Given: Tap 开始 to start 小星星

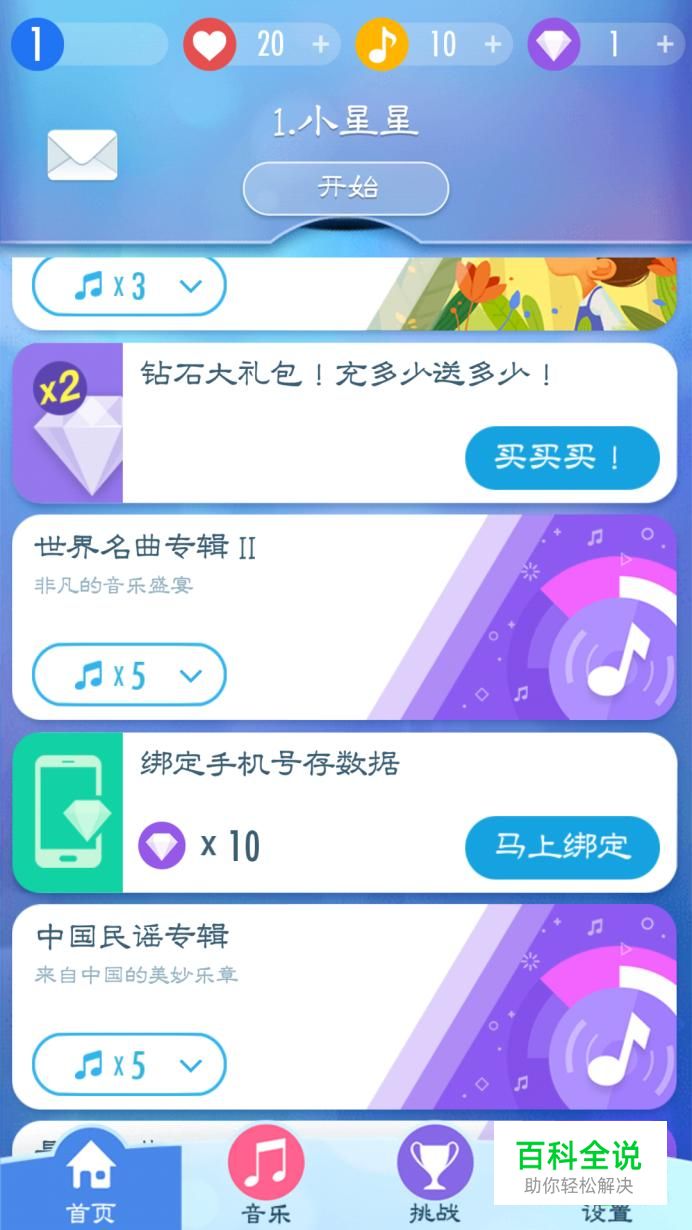Looking at the screenshot, I should pos(346,187).
